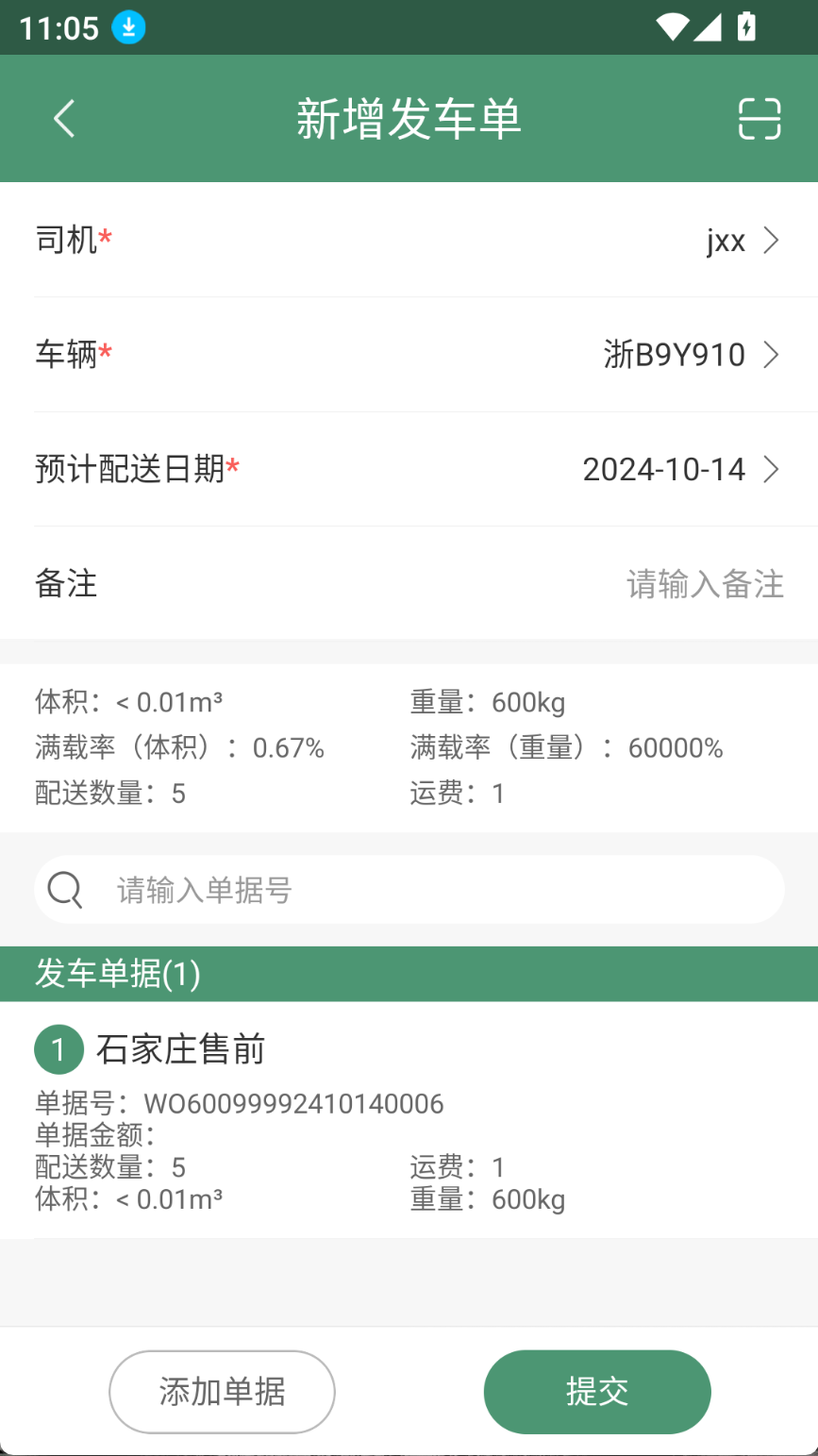This screenshot has height=1456, width=818.
Task: Change the 车辆 vehicle 浙B9Y910
Action: [409, 355]
